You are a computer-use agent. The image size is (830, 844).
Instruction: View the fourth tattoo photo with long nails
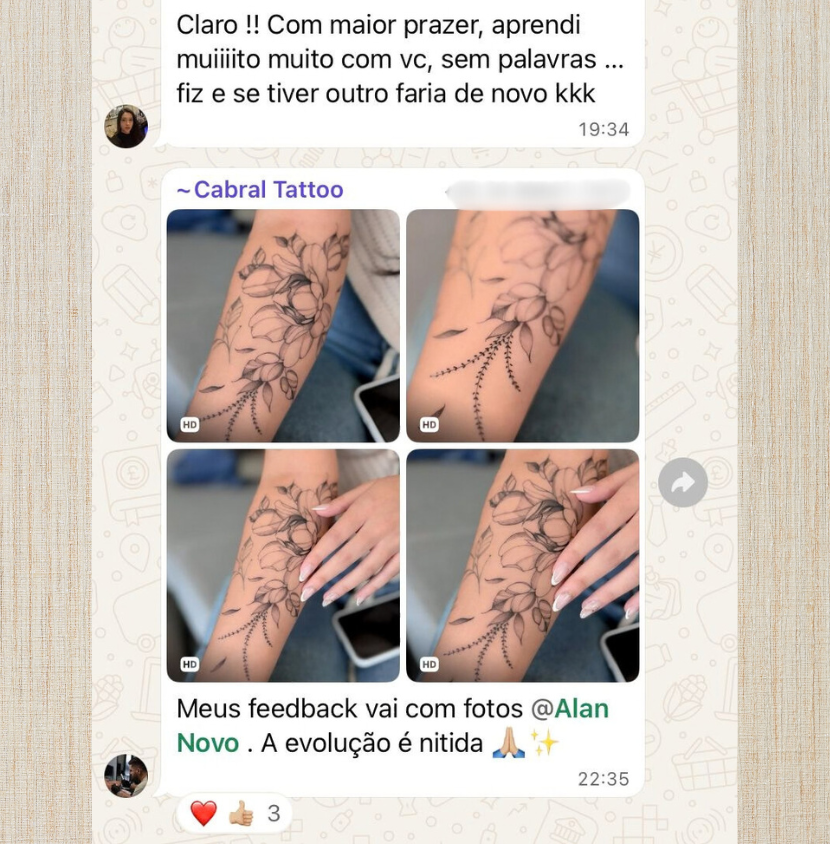pyautogui.click(x=522, y=565)
